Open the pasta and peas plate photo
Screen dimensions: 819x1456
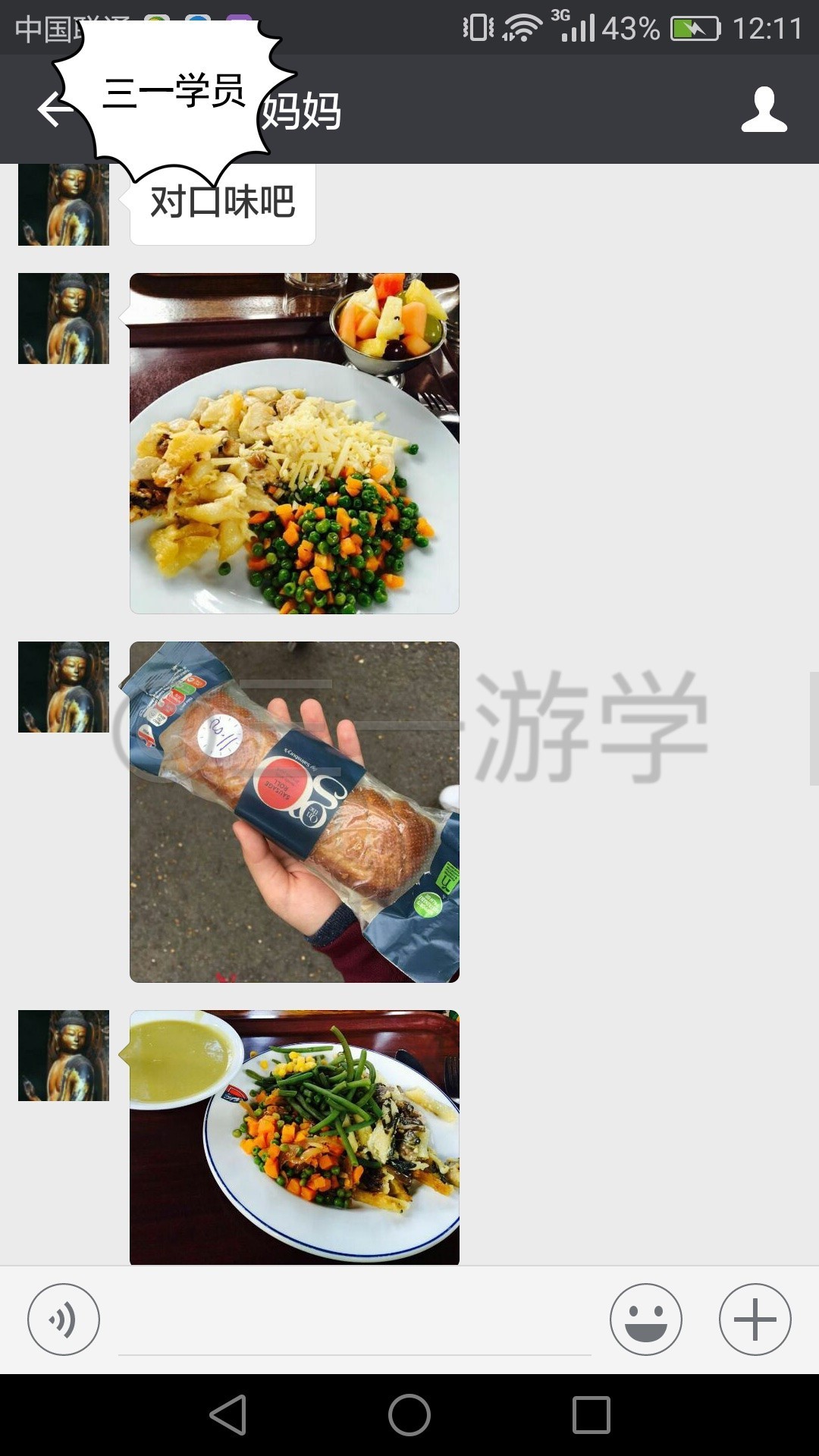294,443
